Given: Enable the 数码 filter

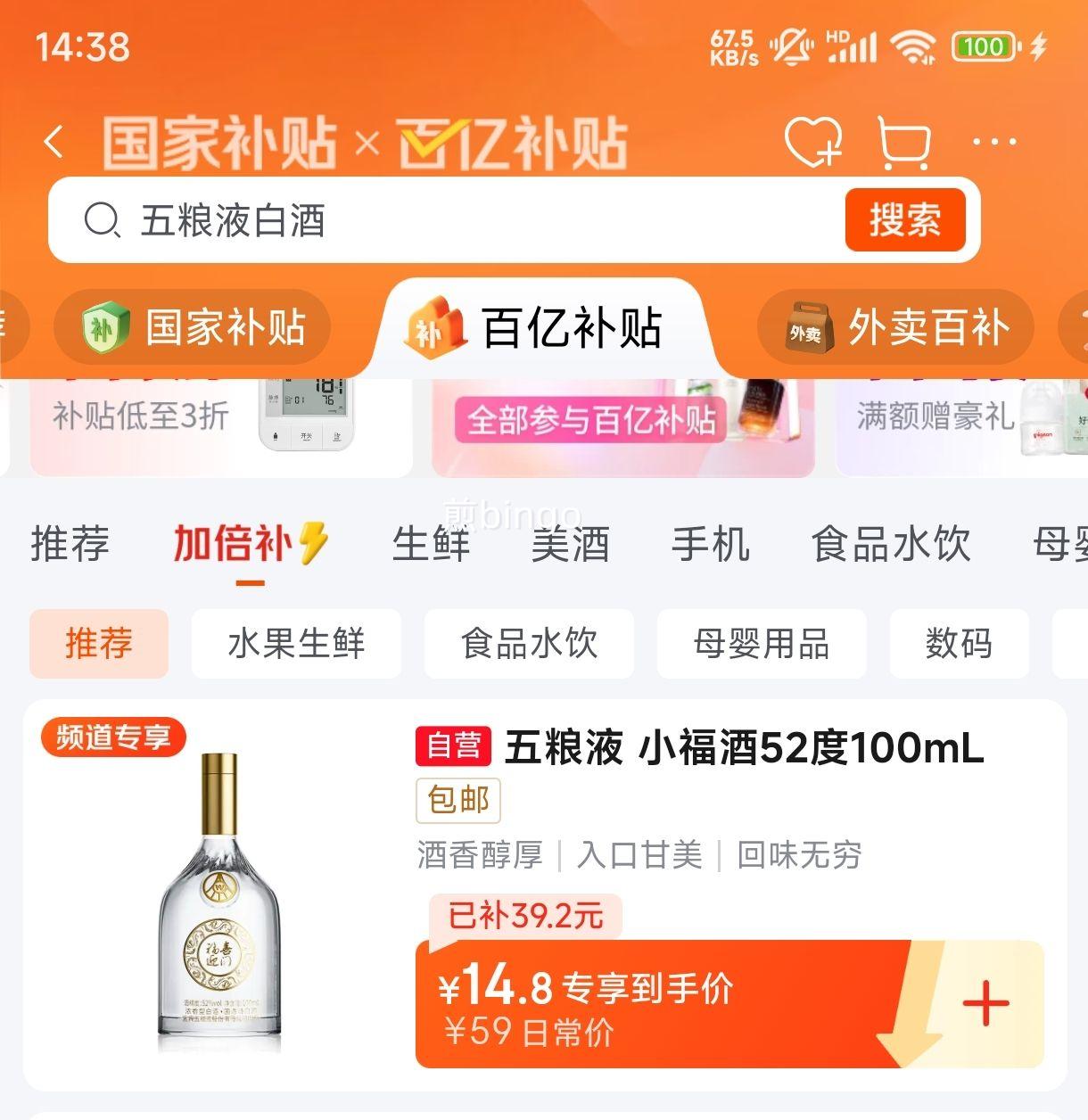Looking at the screenshot, I should (959, 644).
